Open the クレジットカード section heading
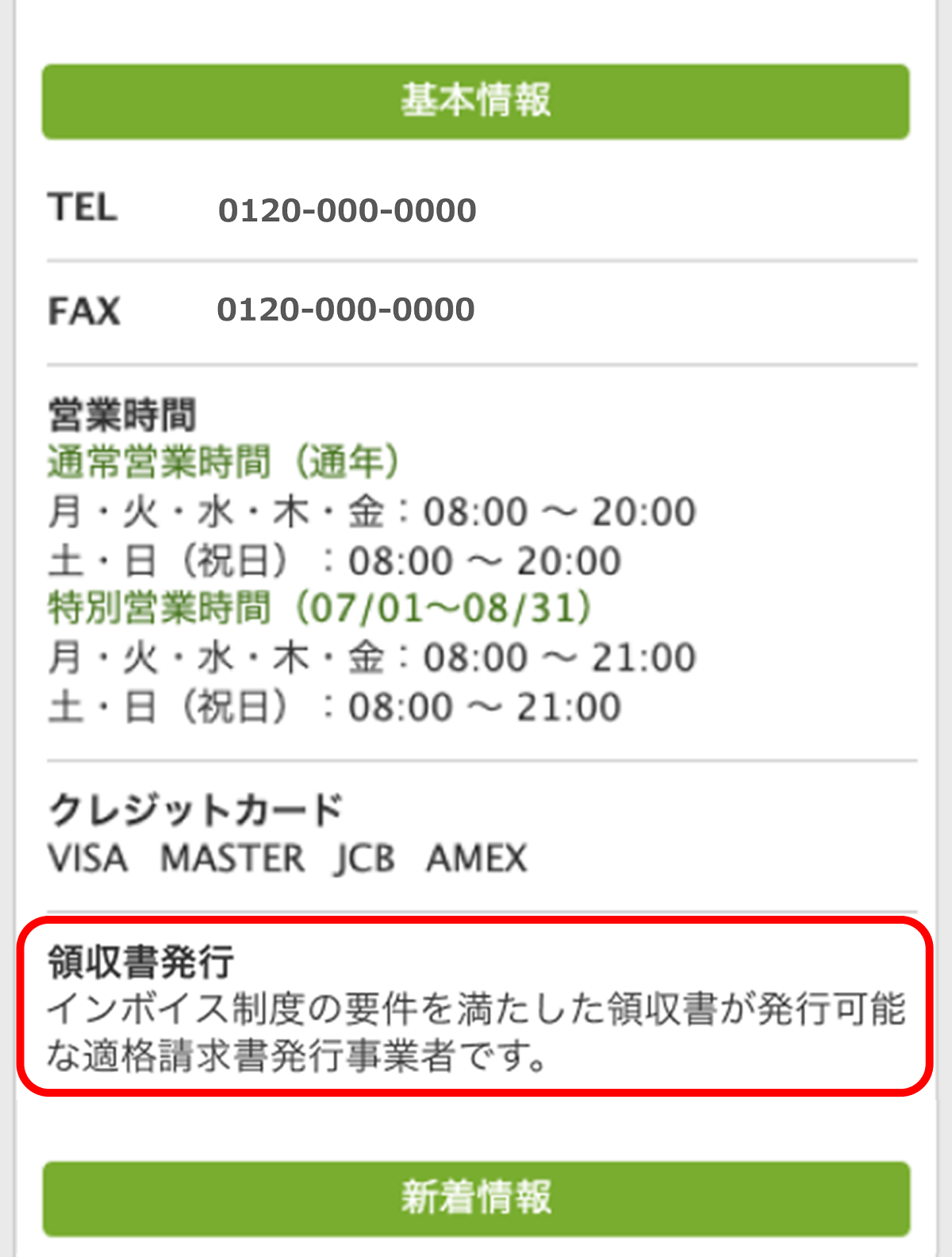 click(197, 808)
